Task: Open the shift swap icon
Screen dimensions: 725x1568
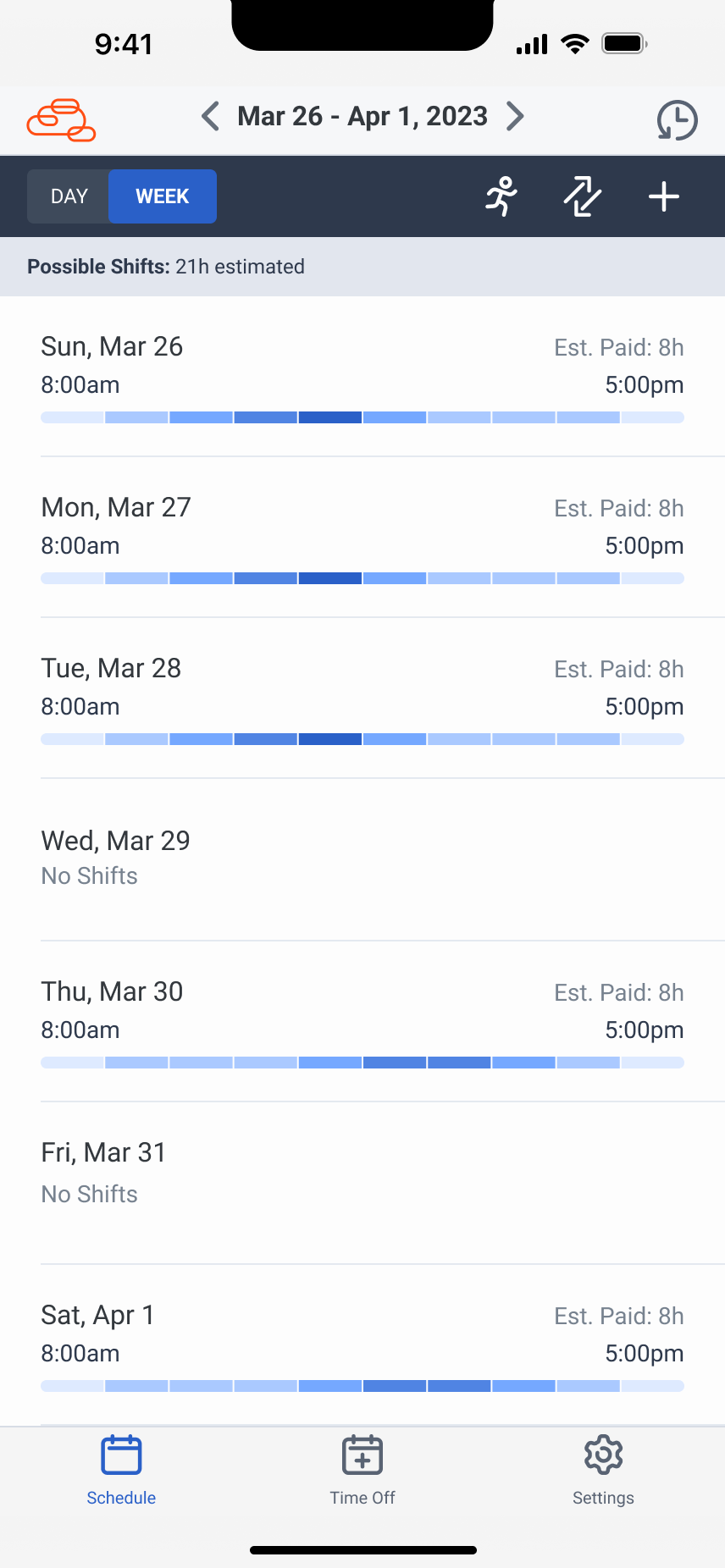Action: coord(583,196)
